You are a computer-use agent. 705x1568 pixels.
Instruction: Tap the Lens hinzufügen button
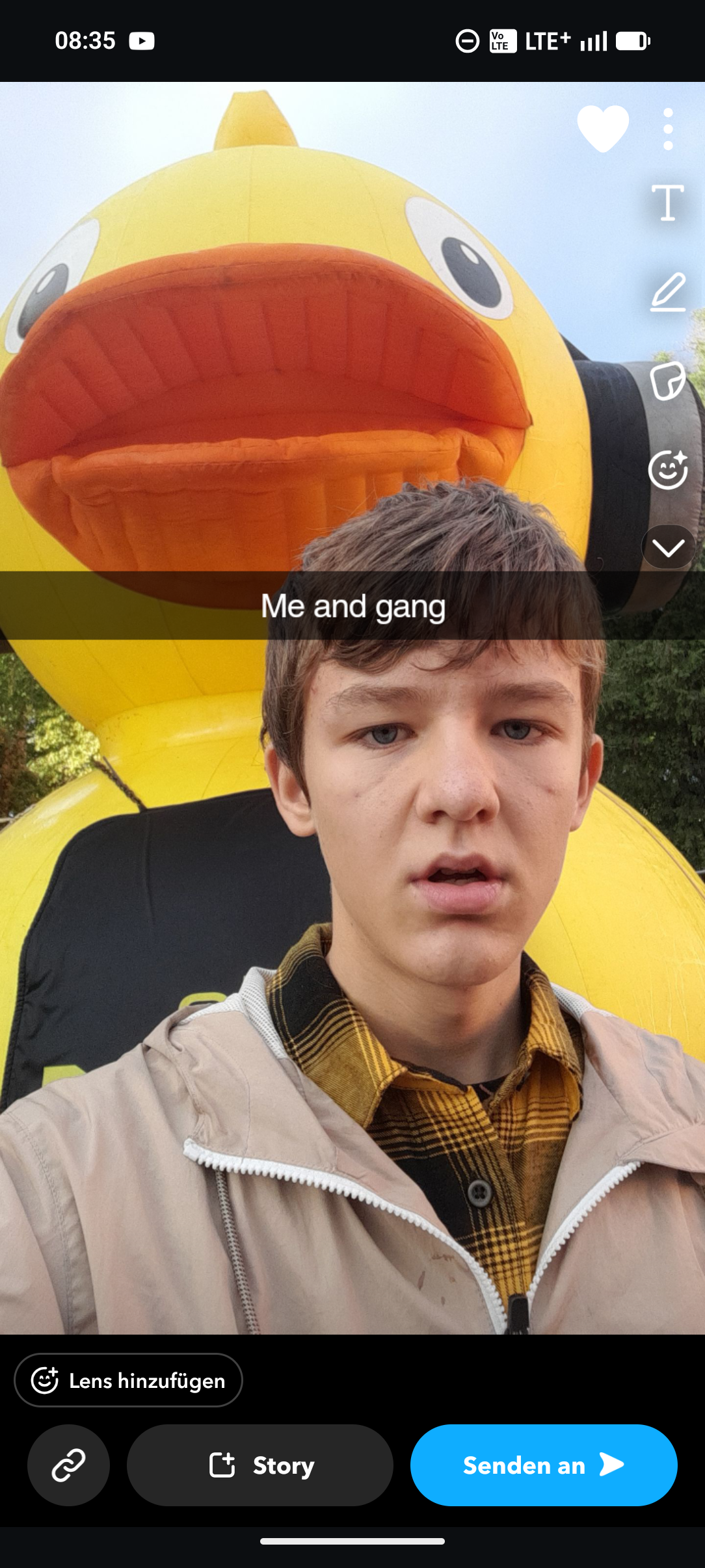coord(128,1380)
